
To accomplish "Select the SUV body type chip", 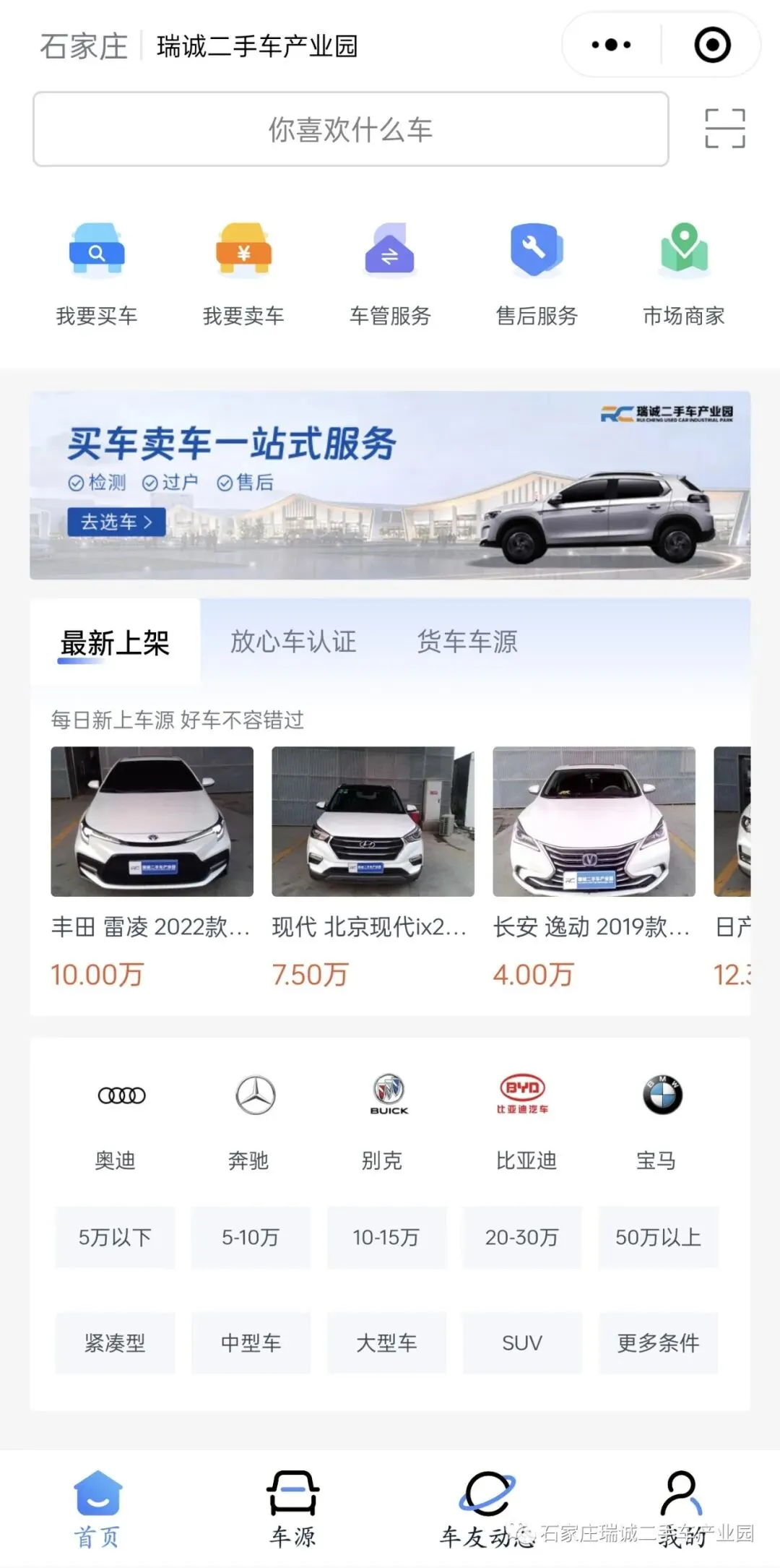I will (x=522, y=1343).
